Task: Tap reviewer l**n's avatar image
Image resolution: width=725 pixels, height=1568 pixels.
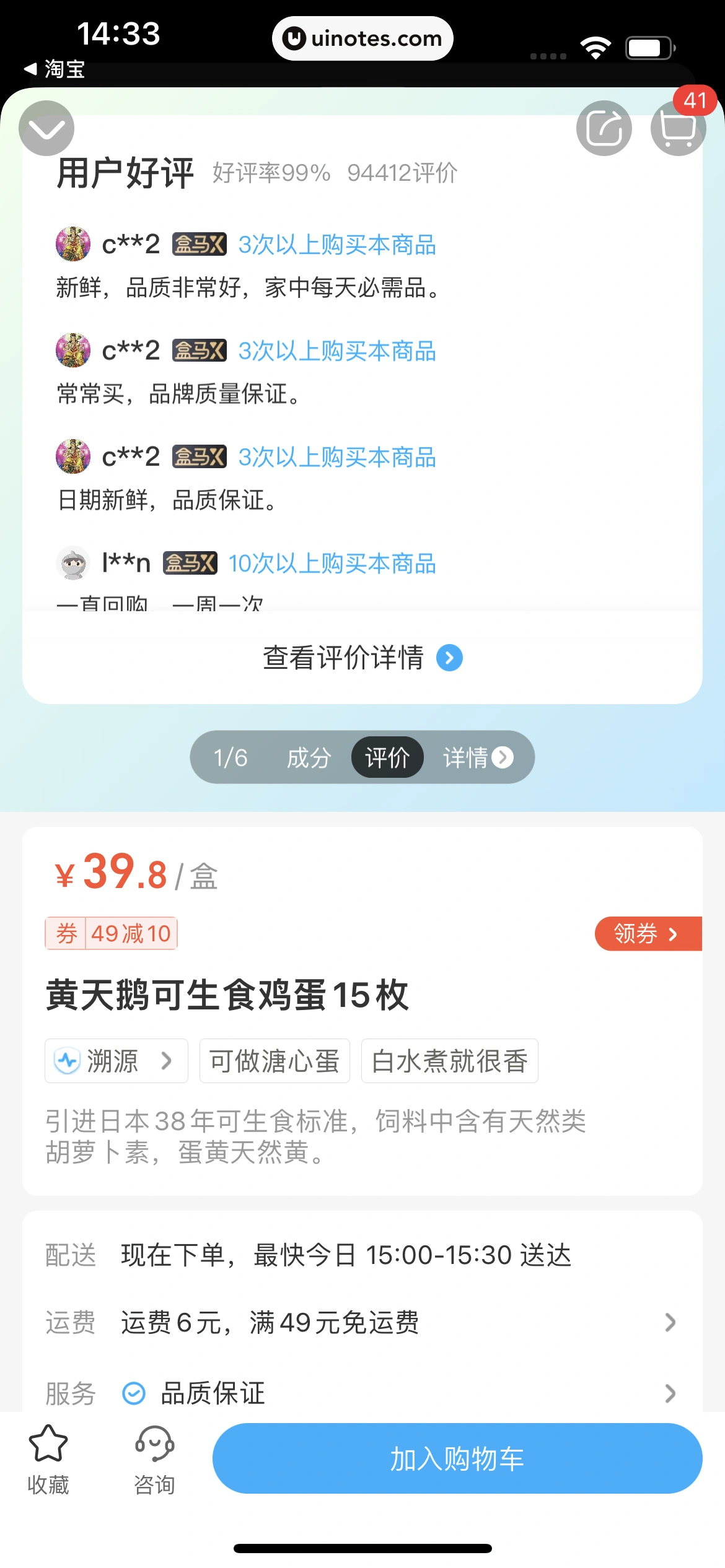Action: click(x=72, y=563)
